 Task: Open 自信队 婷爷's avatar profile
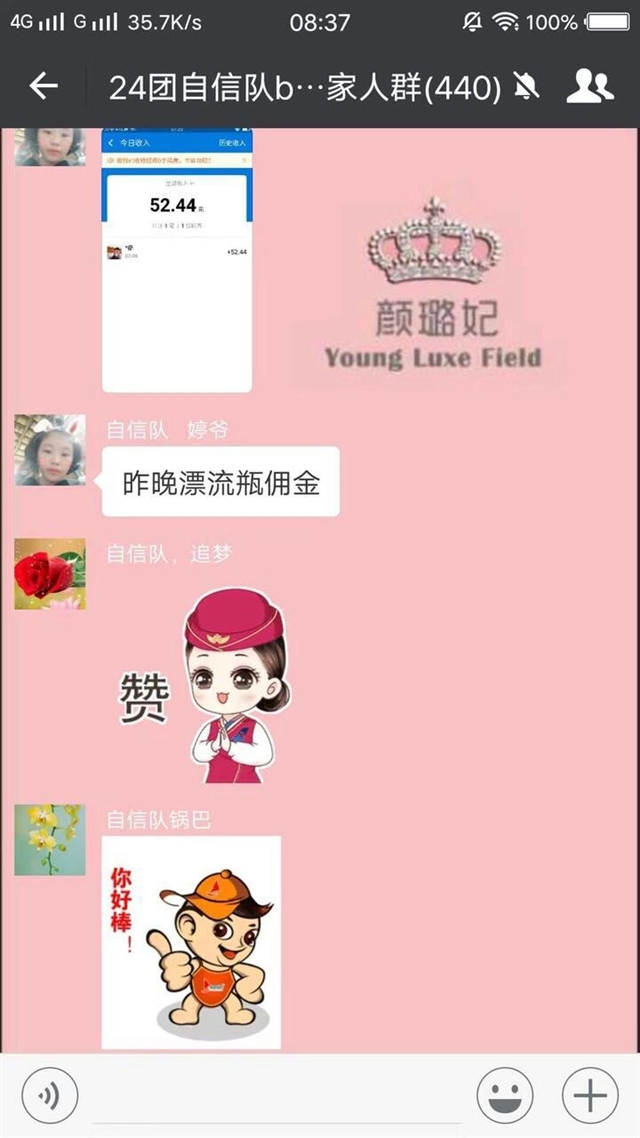pyautogui.click(x=50, y=450)
